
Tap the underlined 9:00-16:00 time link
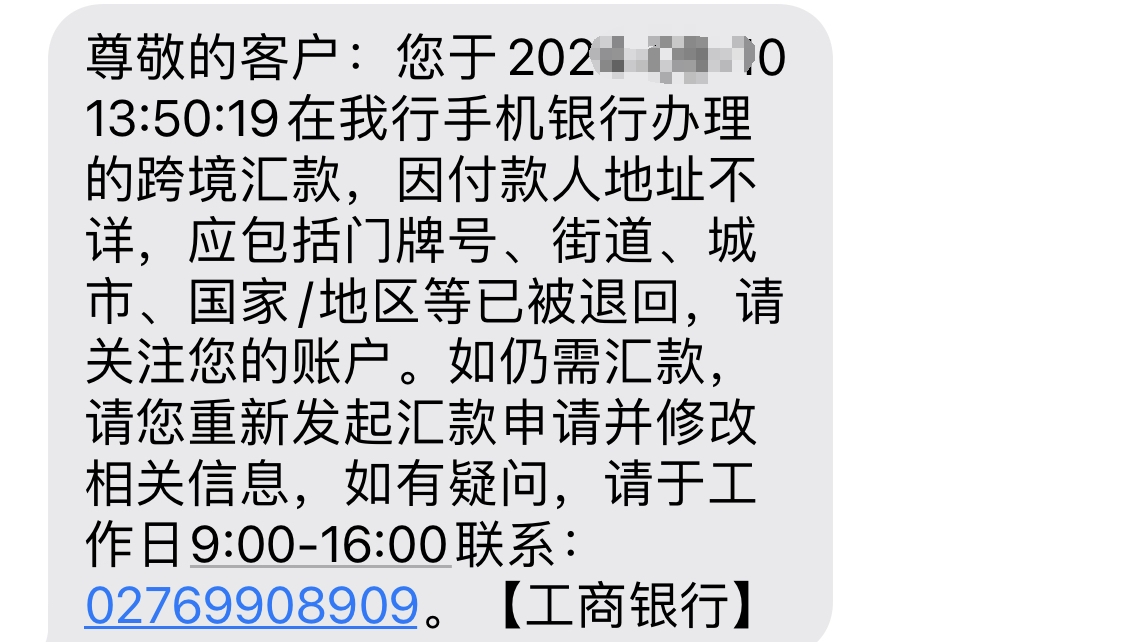click(x=318, y=546)
